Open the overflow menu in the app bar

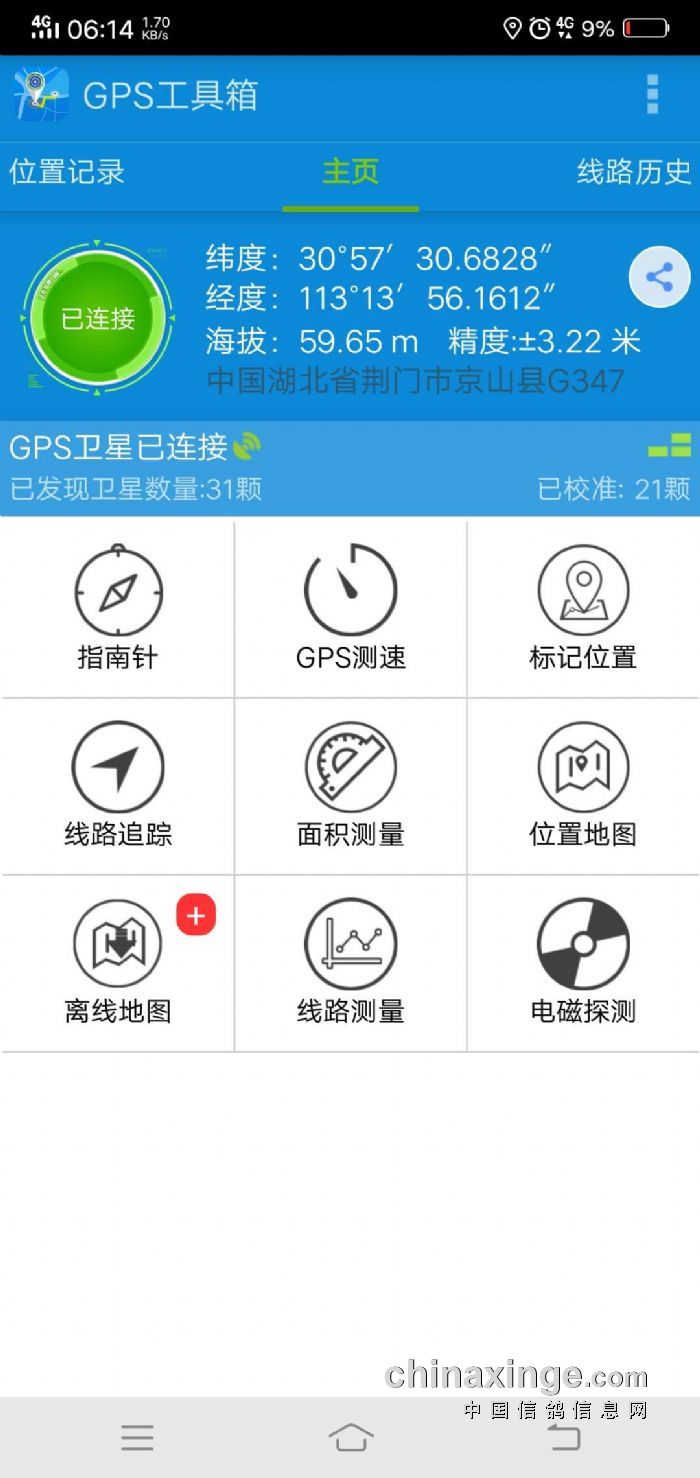point(653,94)
